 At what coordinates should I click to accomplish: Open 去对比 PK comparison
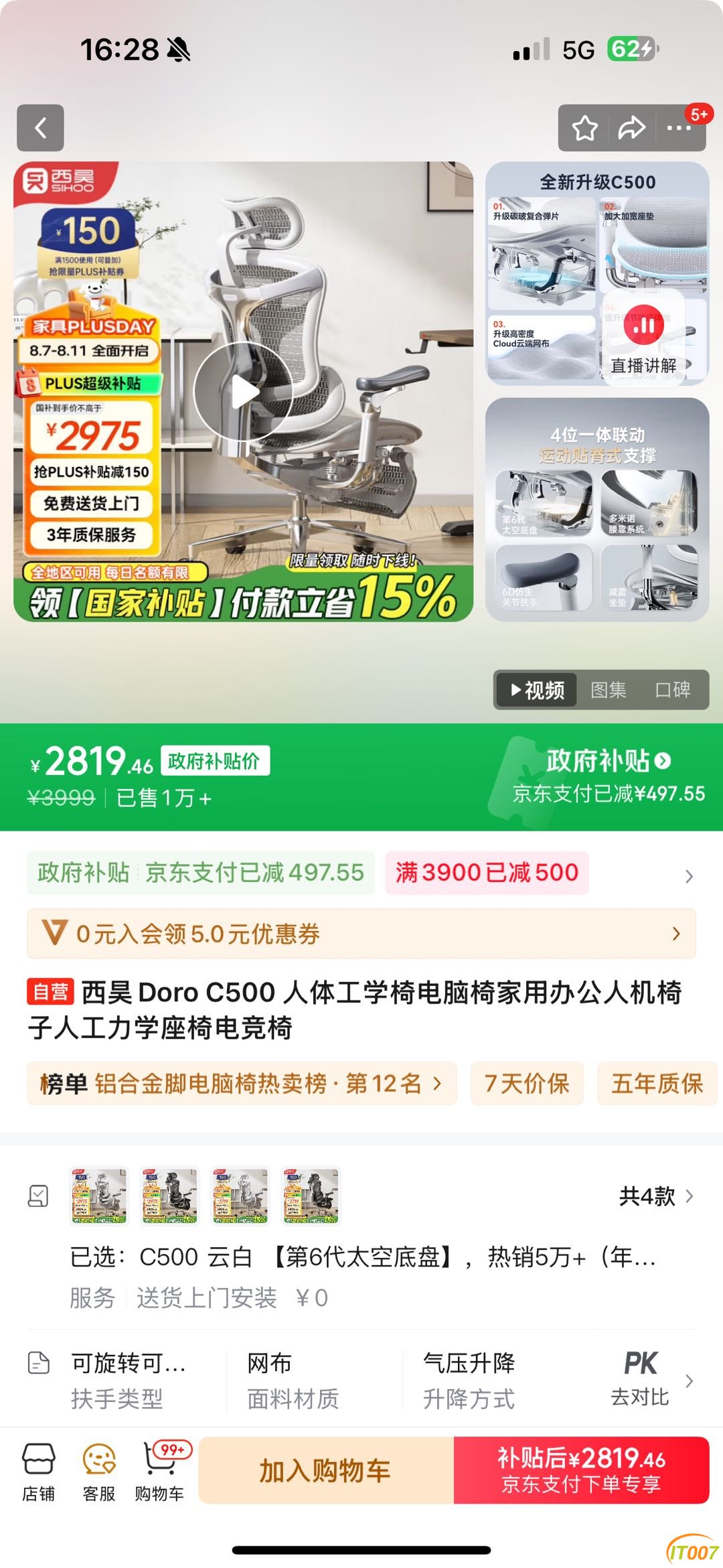(641, 1380)
